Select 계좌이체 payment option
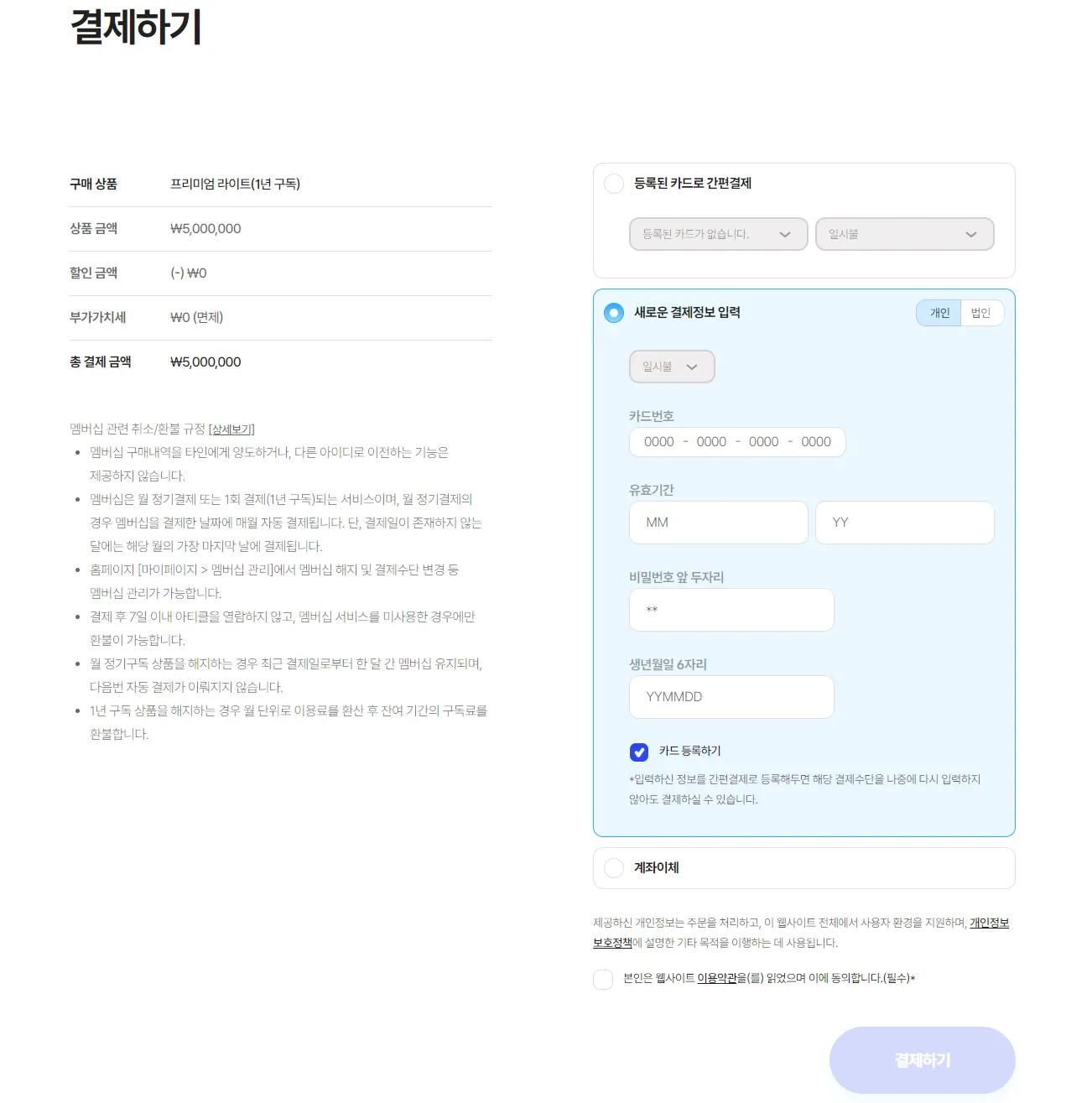 pos(614,868)
